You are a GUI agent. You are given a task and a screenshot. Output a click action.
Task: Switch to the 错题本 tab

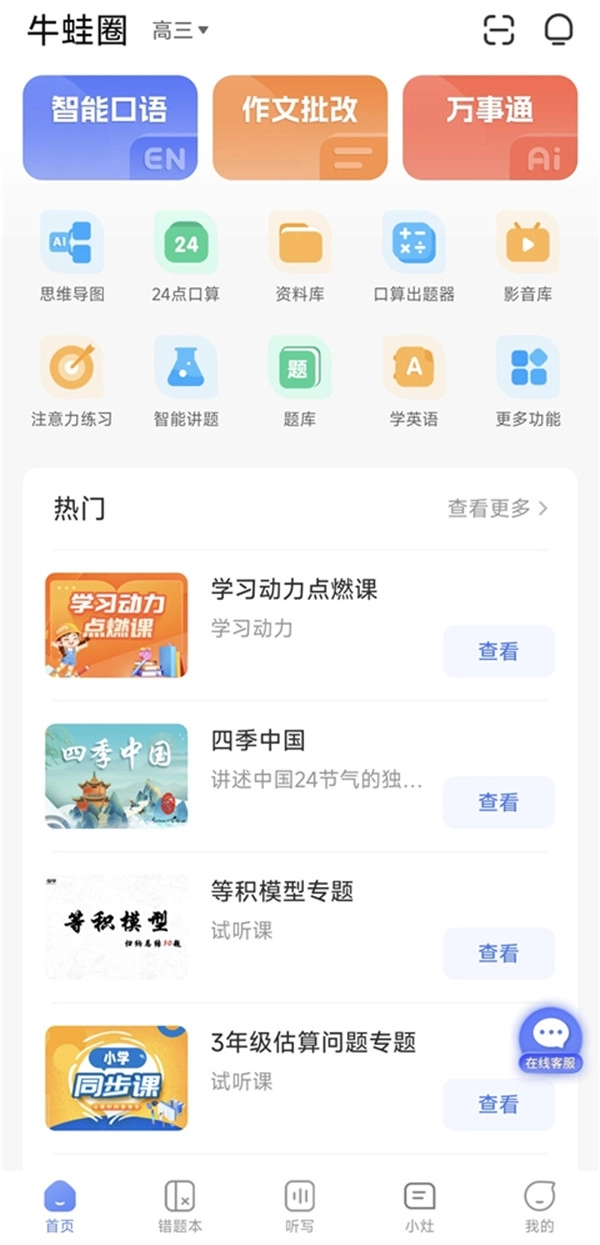[x=180, y=1205]
